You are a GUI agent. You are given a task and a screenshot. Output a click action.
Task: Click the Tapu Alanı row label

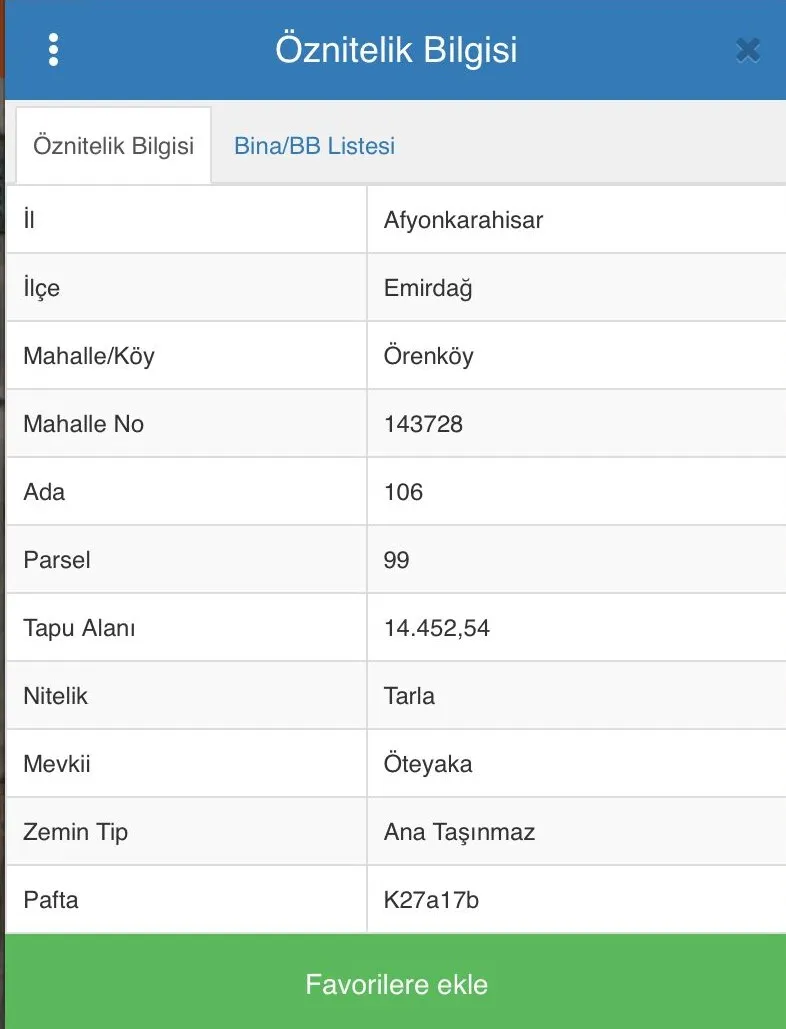tap(78, 627)
